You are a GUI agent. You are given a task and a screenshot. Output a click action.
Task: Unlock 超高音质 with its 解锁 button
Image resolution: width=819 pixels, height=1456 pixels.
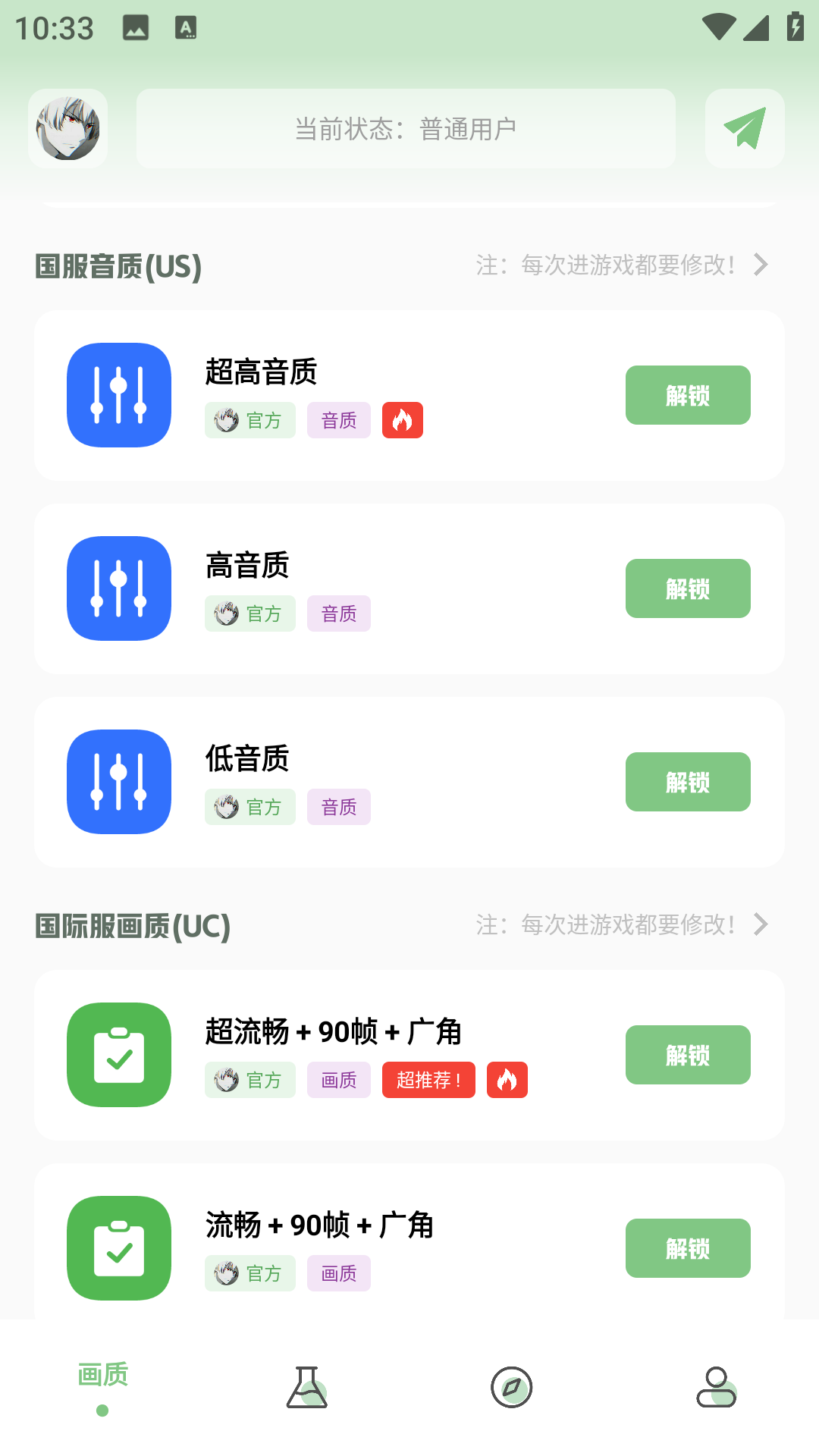point(687,395)
